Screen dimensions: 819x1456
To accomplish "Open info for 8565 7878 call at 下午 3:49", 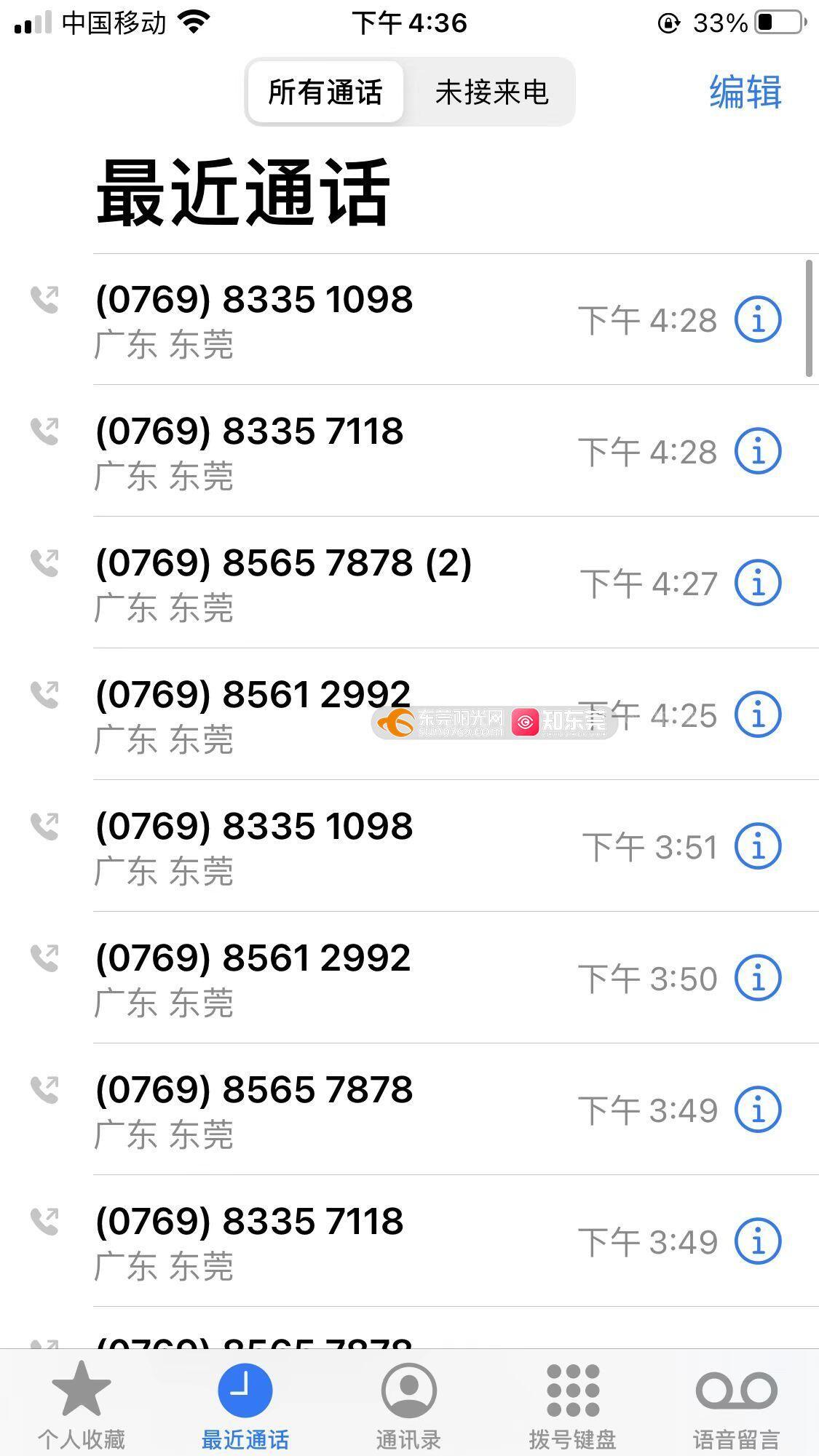I will coord(758,1110).
